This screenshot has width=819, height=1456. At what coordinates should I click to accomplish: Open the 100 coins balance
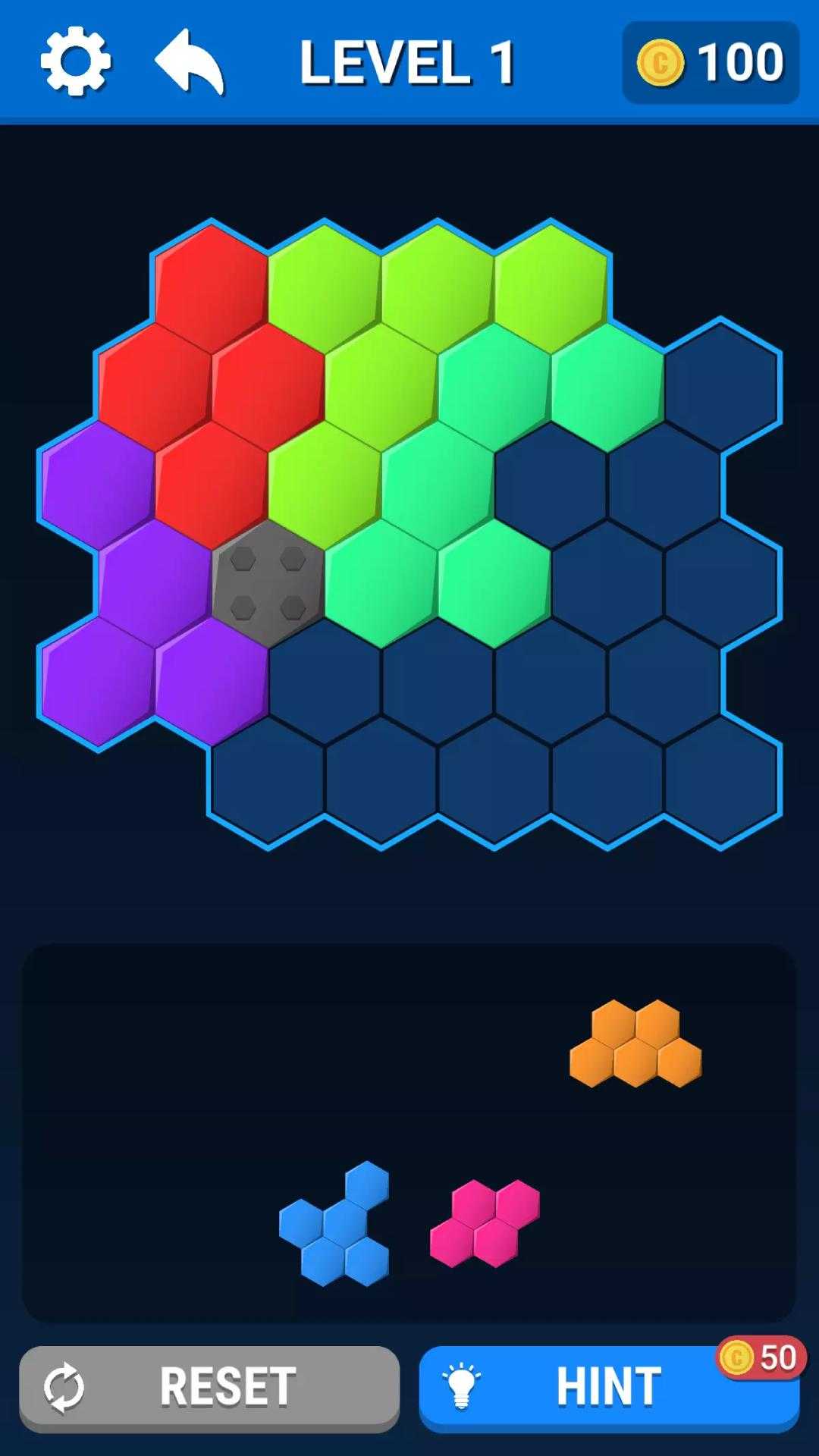pos(711,62)
